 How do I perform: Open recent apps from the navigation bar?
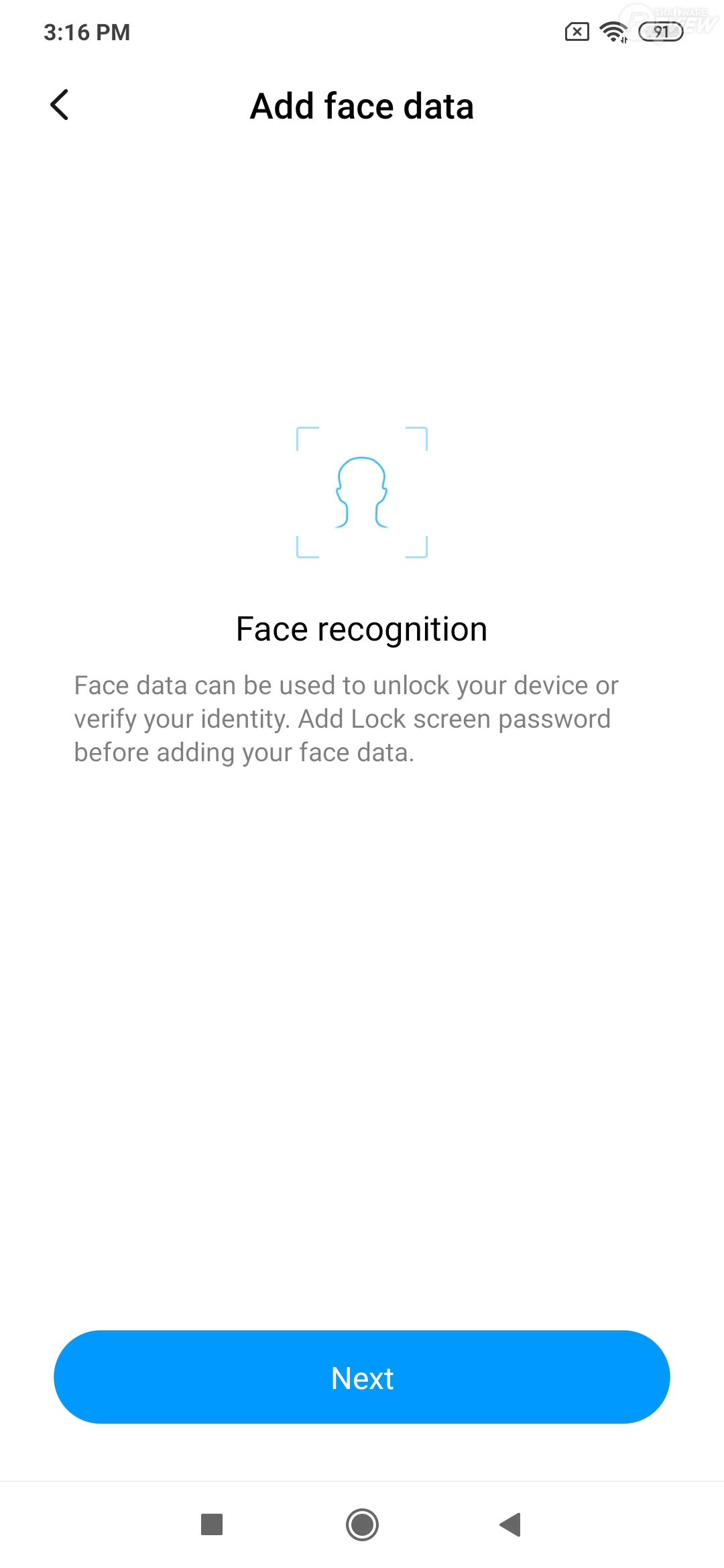pos(212,1524)
